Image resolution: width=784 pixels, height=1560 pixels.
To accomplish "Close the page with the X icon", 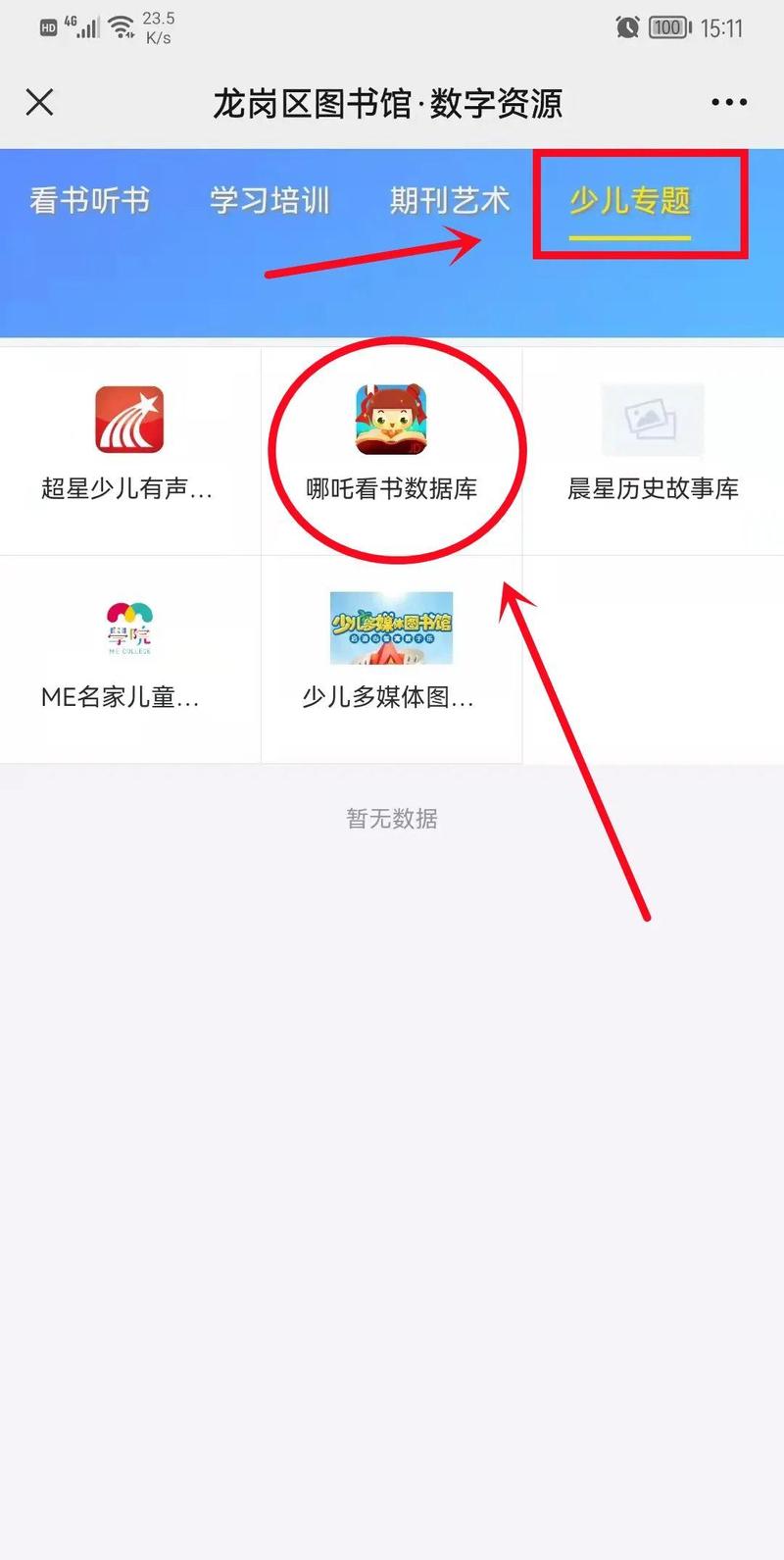I will [40, 102].
